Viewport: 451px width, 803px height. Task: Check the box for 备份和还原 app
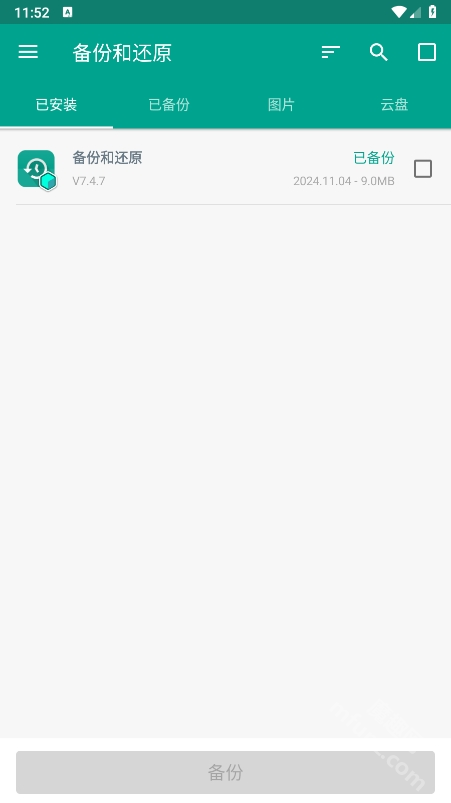(x=423, y=169)
